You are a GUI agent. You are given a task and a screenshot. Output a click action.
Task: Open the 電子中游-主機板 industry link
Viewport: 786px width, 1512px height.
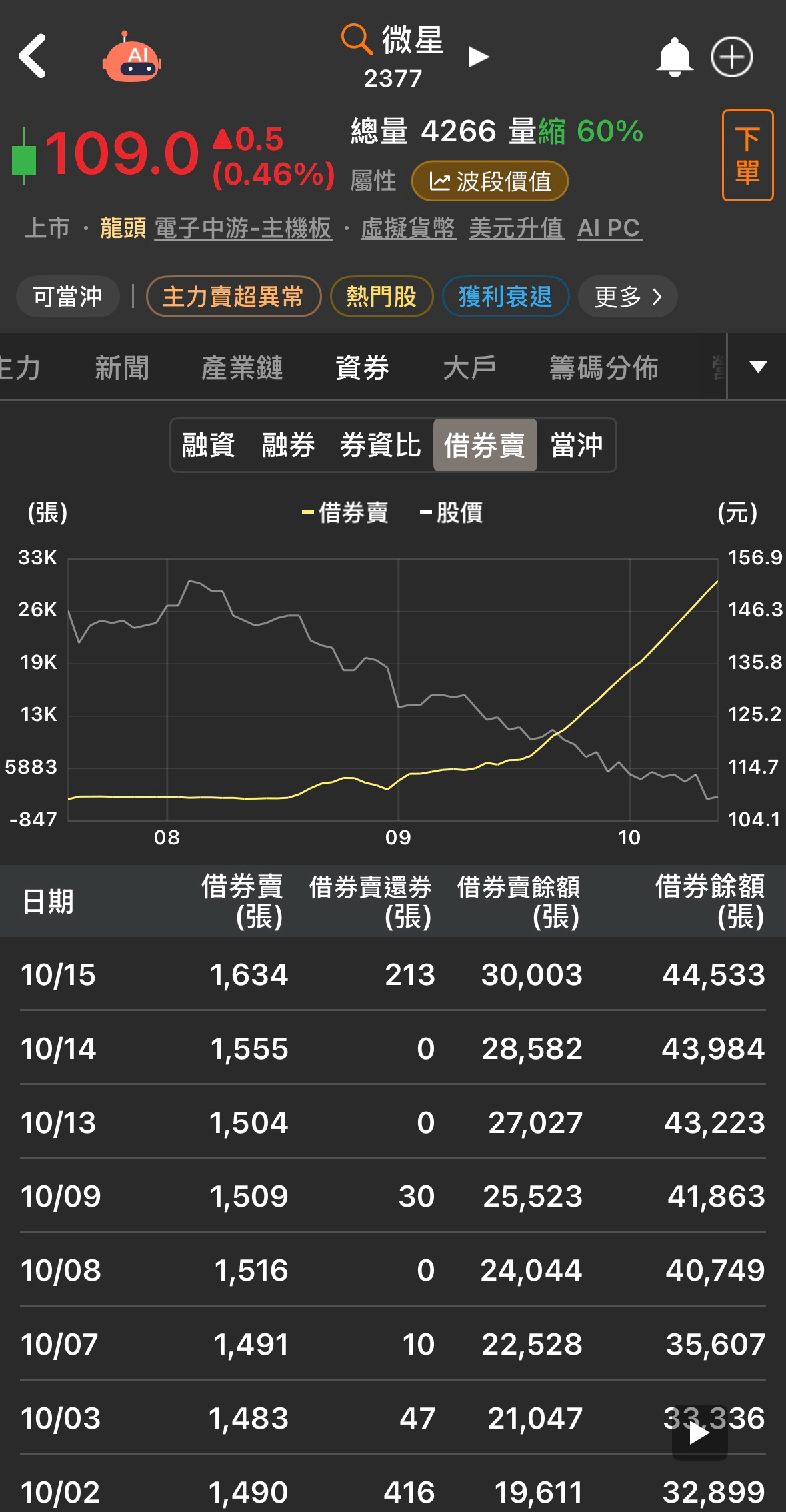tap(243, 228)
